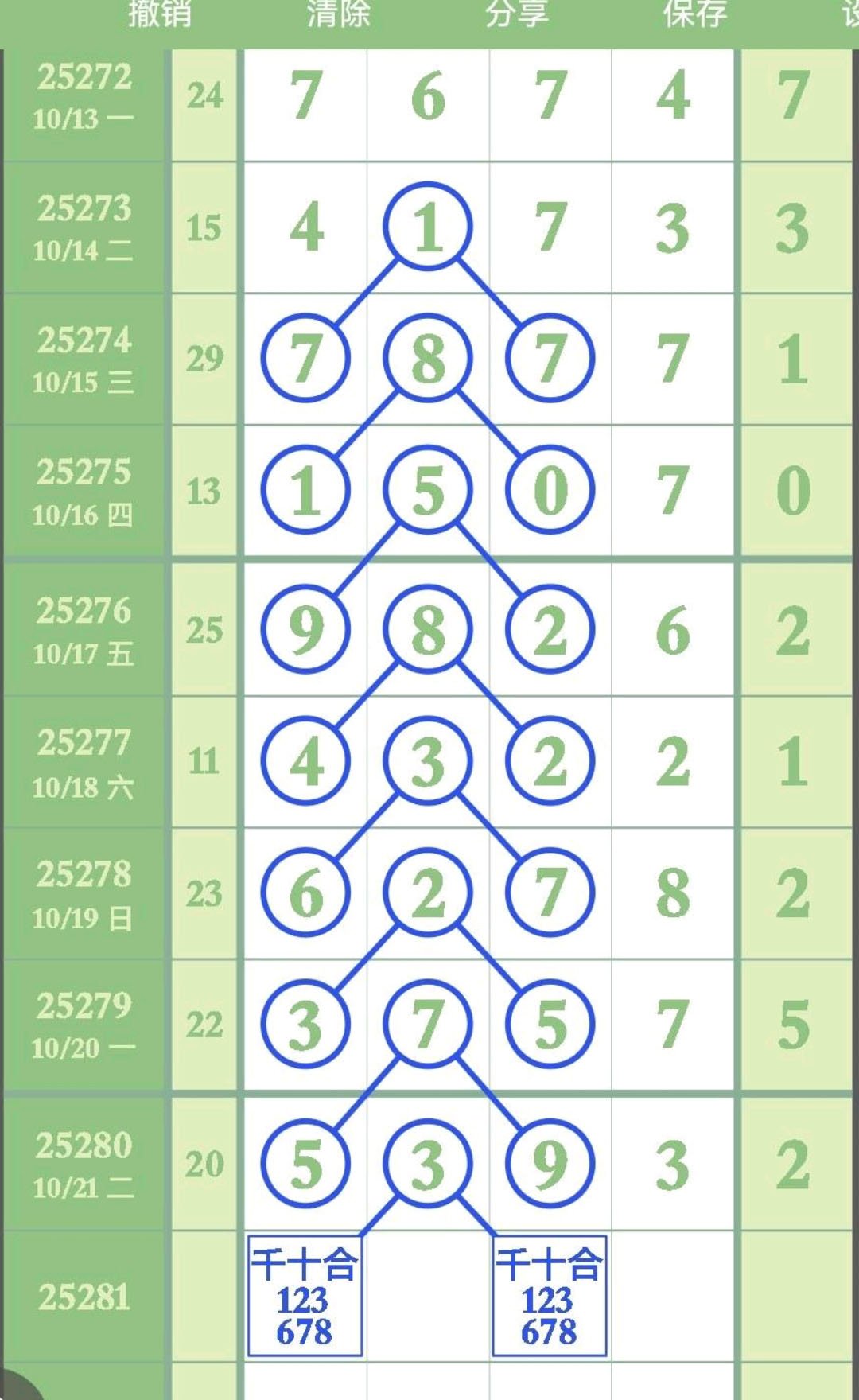Clear all drawings with 清除

click(339, 14)
